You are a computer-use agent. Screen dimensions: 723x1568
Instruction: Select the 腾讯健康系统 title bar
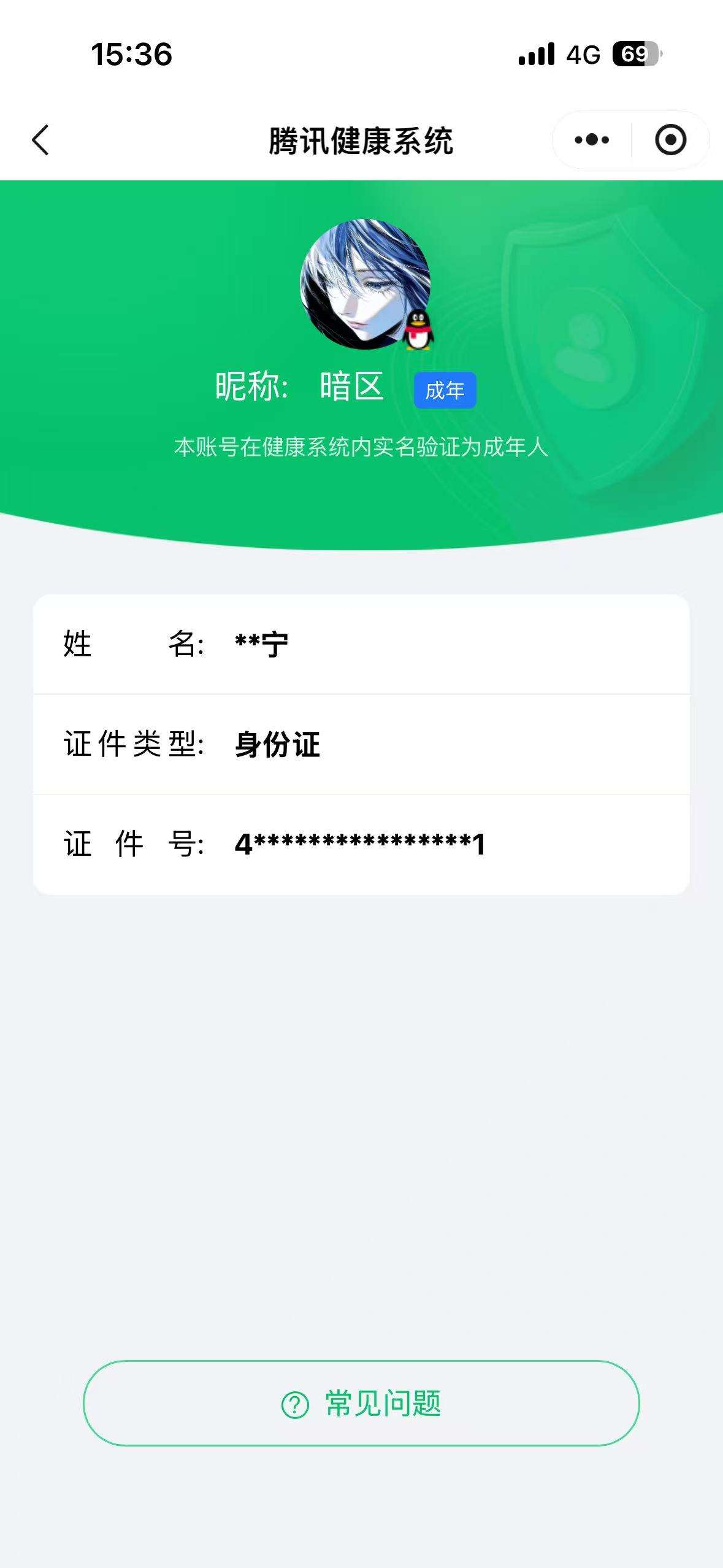tap(362, 140)
